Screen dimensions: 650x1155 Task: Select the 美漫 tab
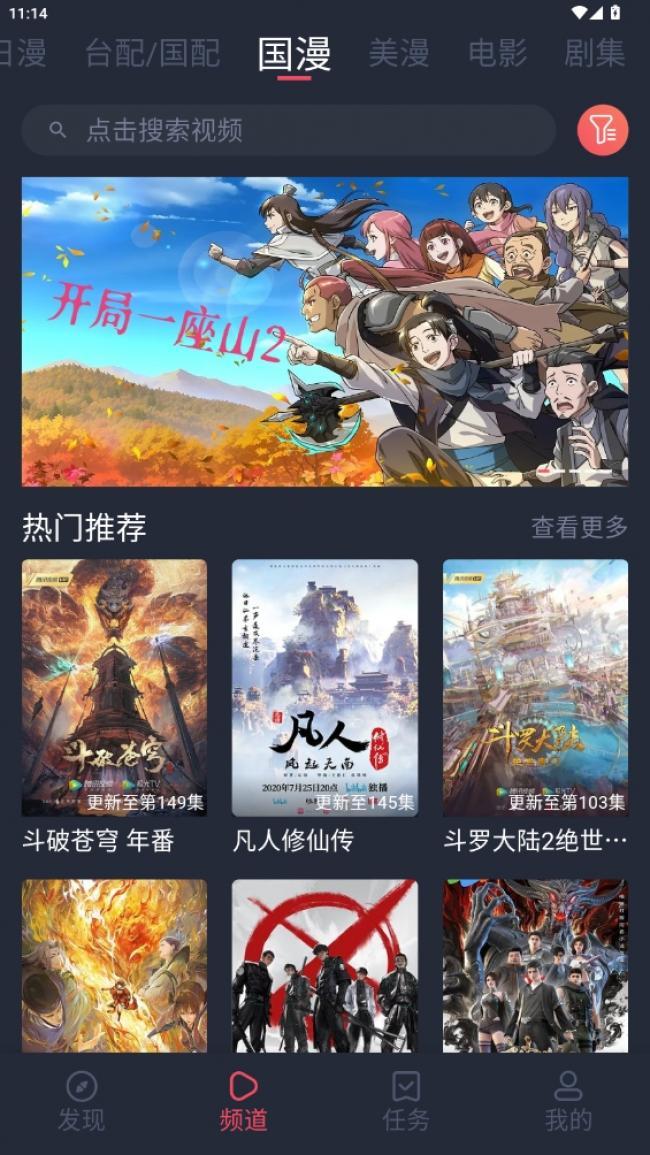click(398, 53)
